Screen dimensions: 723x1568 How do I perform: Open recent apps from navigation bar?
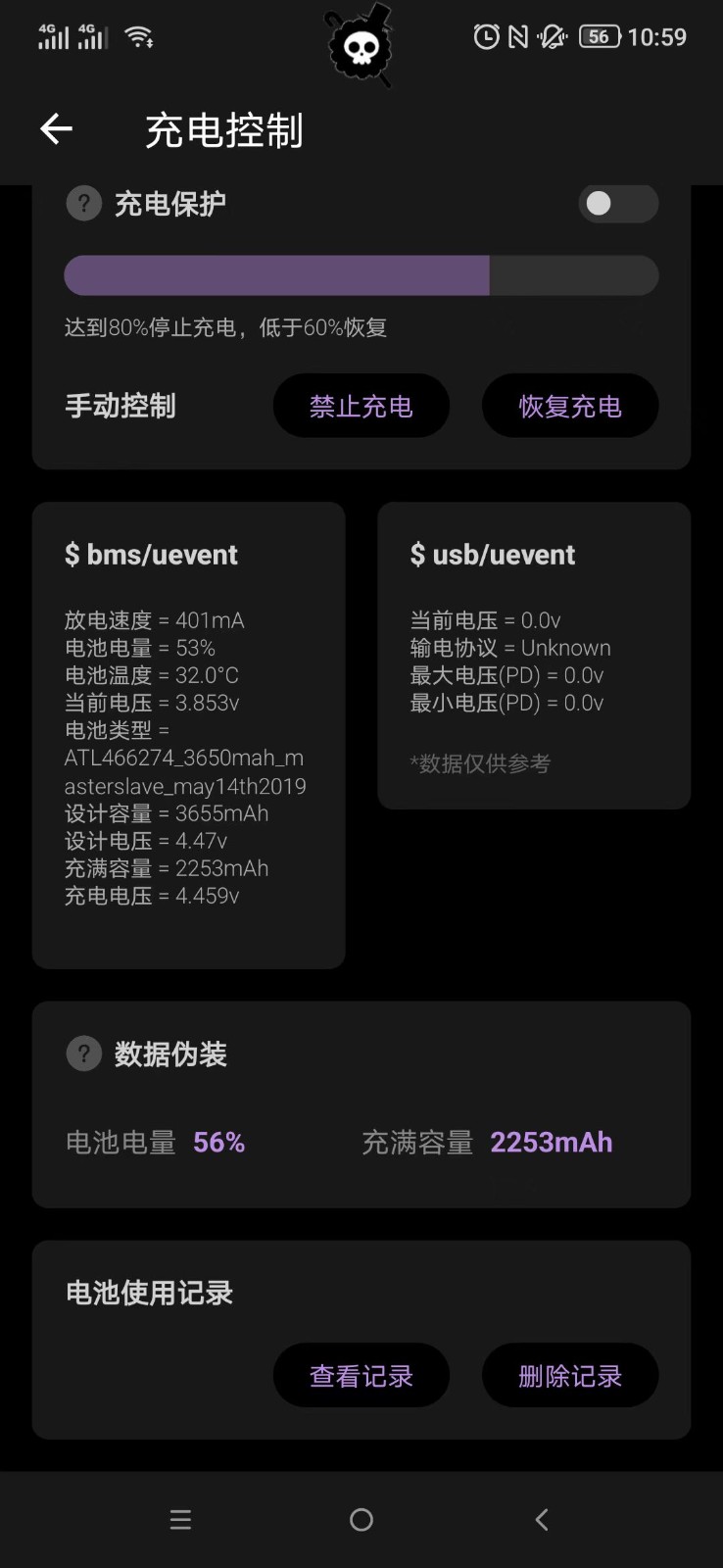pos(180,1520)
